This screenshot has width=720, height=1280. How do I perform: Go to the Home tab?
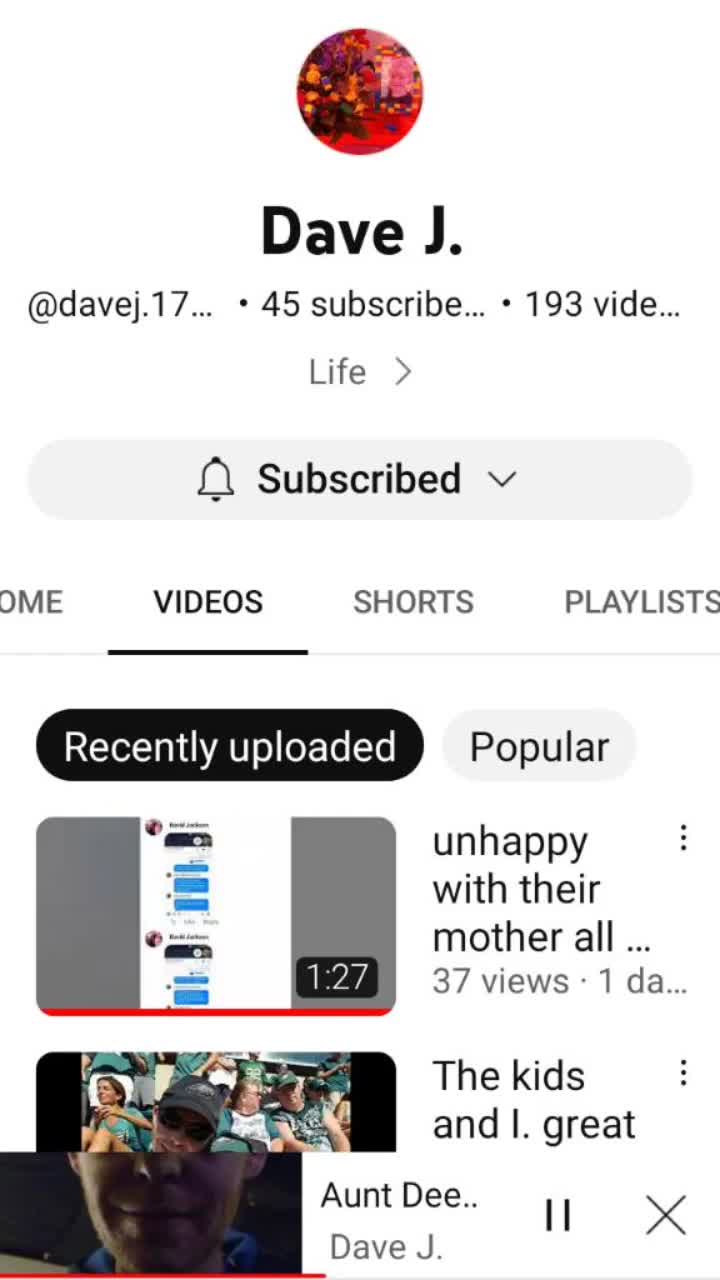(x=31, y=602)
